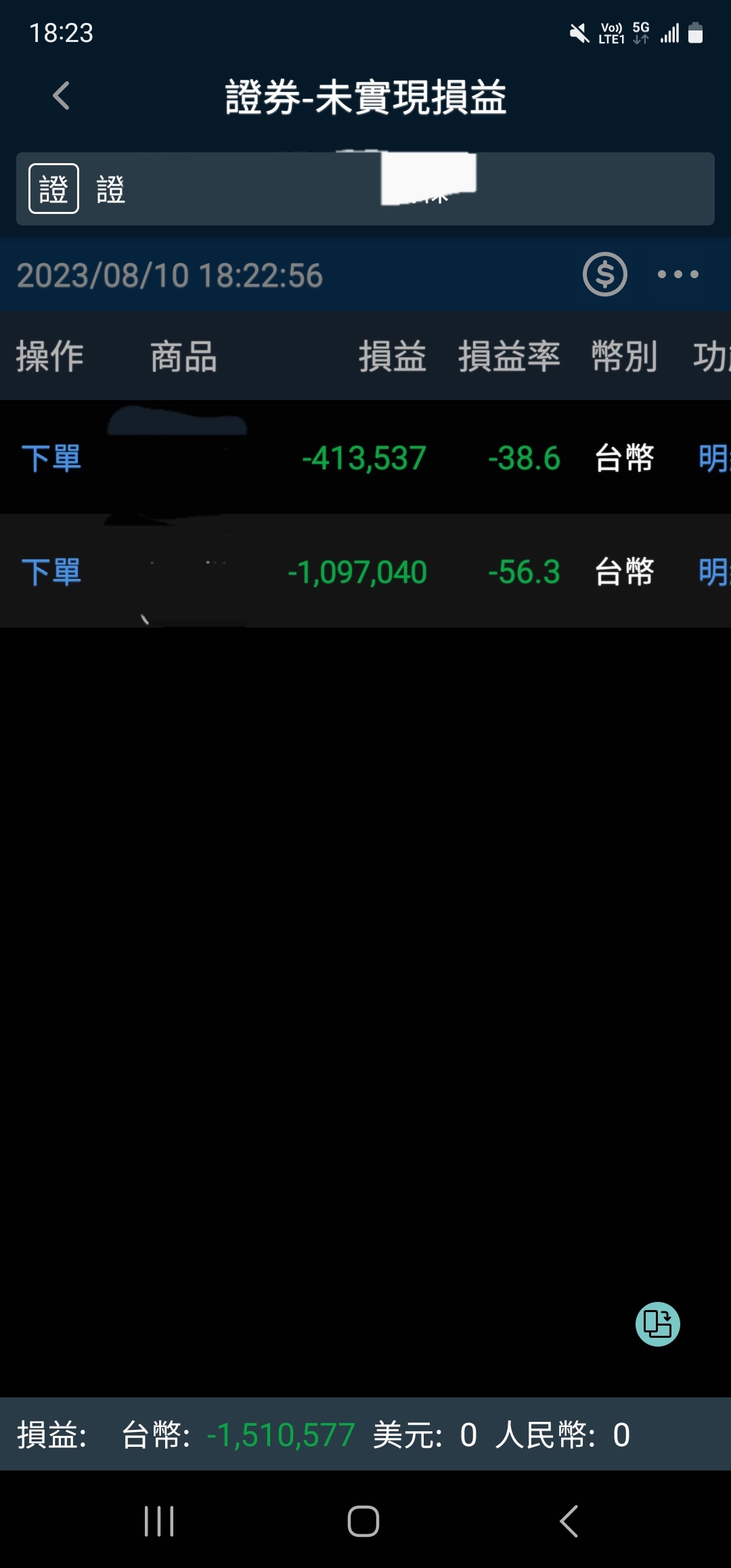Tap the teal floating switch-view button
731x1568 pixels.
click(657, 1324)
